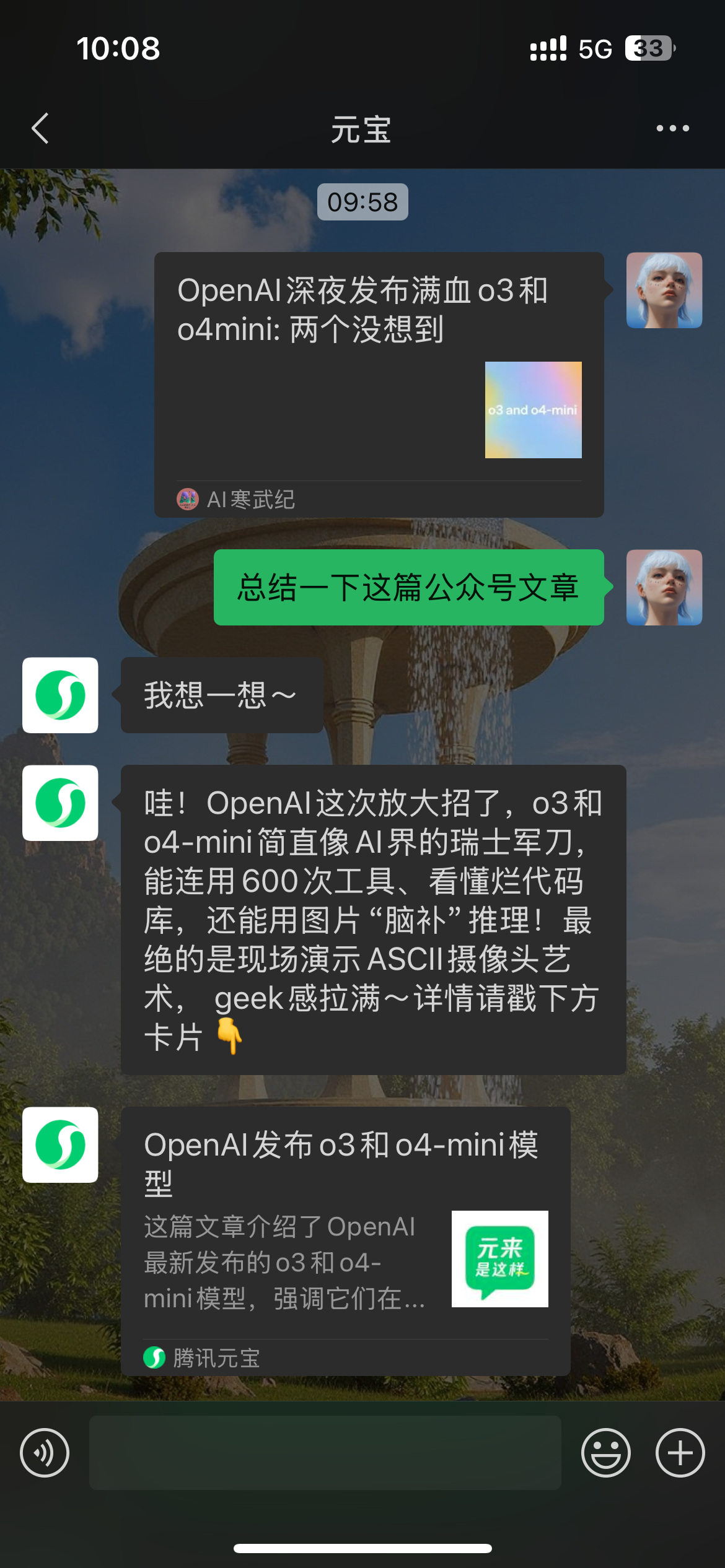
Task: Open the plus attachments menu
Action: coord(680,1453)
